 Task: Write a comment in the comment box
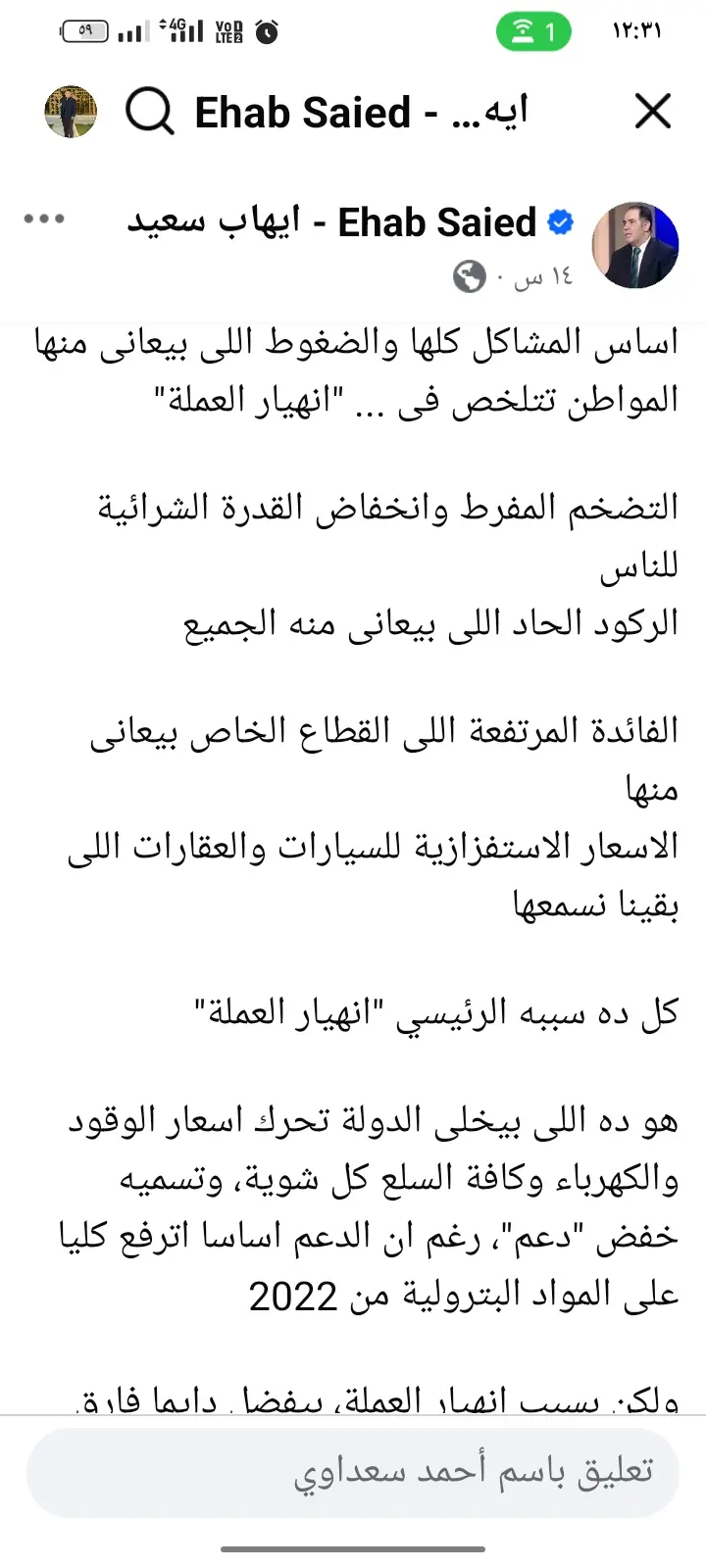pyautogui.click(x=353, y=1472)
